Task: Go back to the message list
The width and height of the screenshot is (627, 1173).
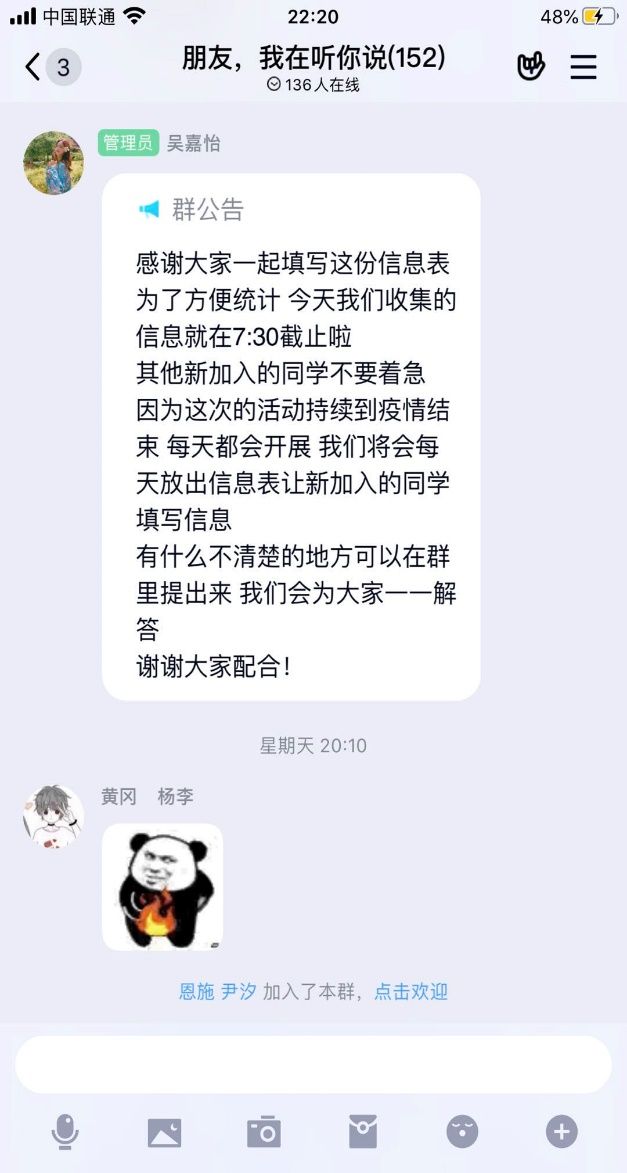Action: (34, 67)
